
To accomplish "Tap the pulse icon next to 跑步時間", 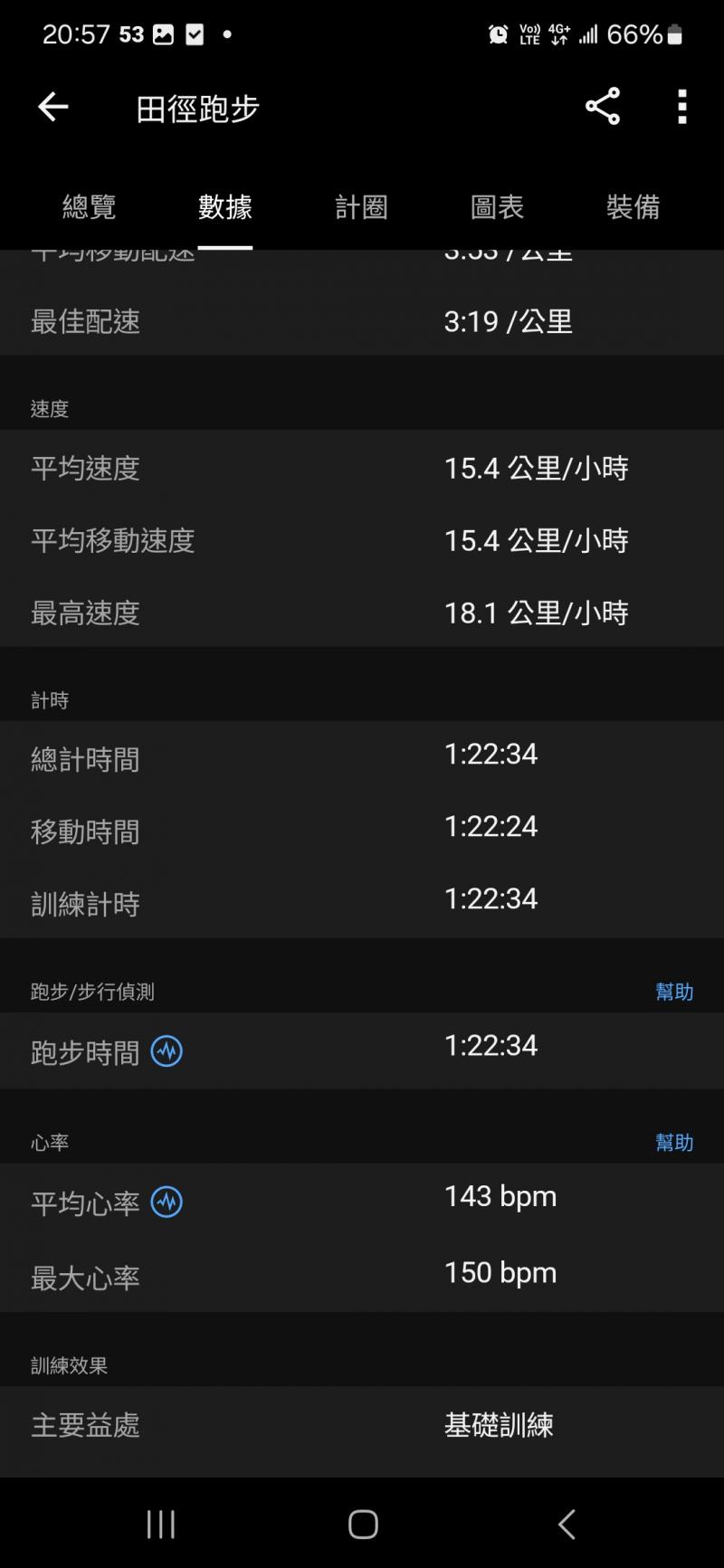I will [167, 1051].
